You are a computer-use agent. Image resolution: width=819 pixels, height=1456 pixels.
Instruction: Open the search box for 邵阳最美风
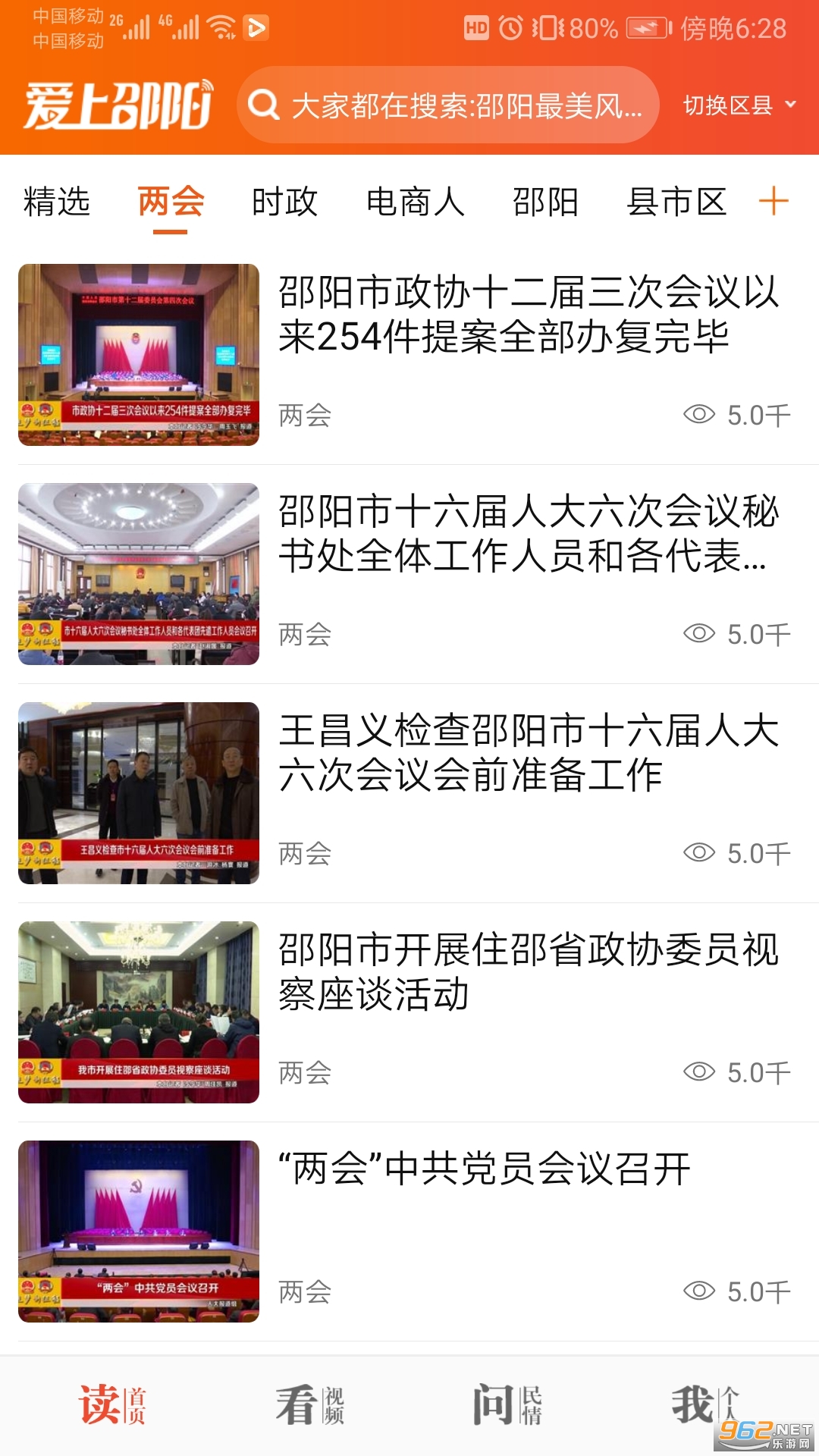[x=447, y=105]
